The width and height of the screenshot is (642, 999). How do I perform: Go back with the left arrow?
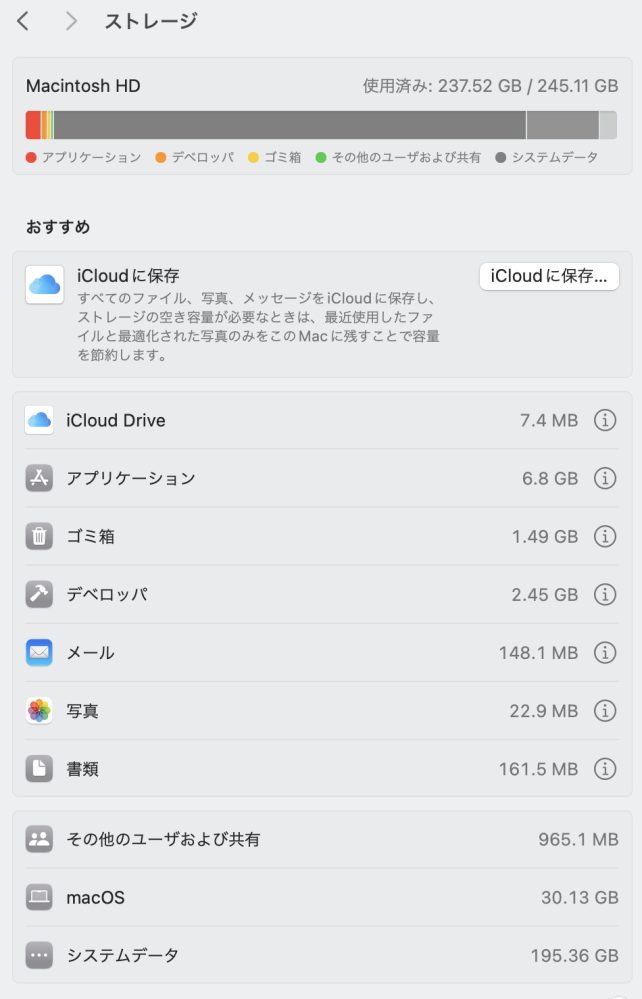[23, 21]
